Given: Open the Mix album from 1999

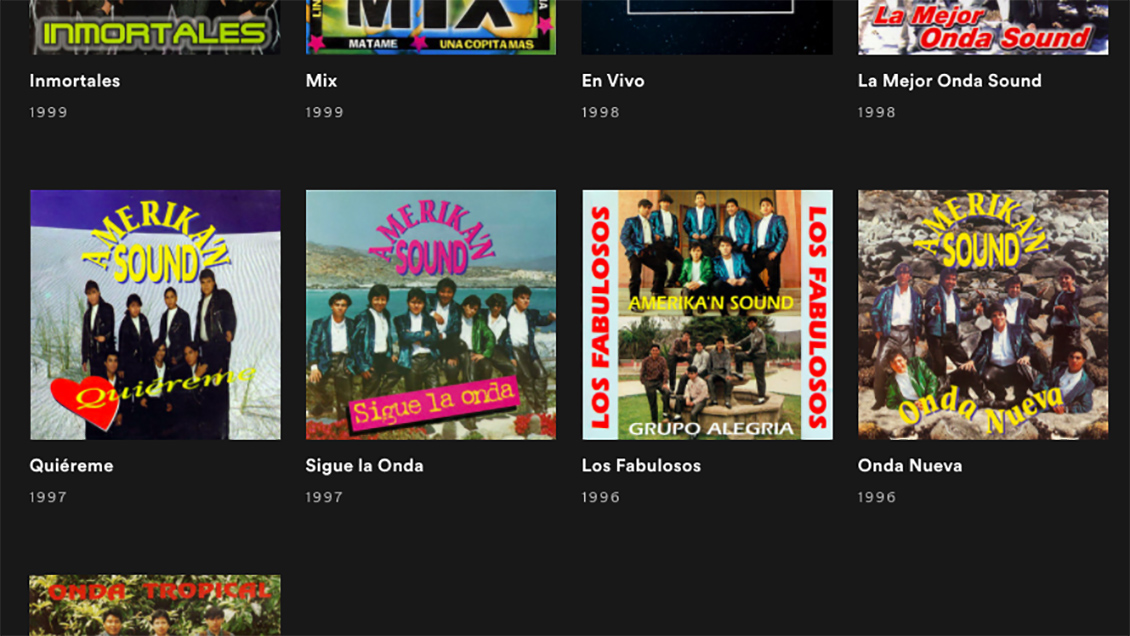Looking at the screenshot, I should click(x=431, y=27).
